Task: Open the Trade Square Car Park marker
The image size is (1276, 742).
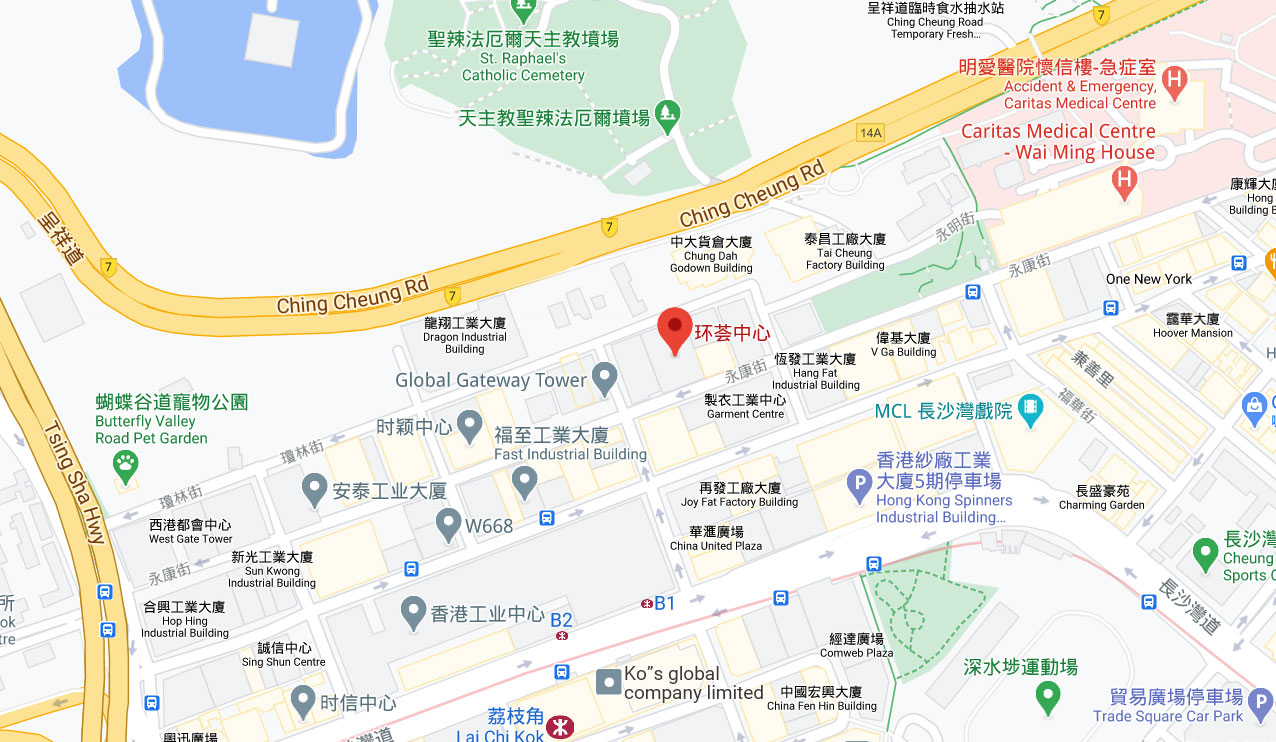Action: (1262, 699)
